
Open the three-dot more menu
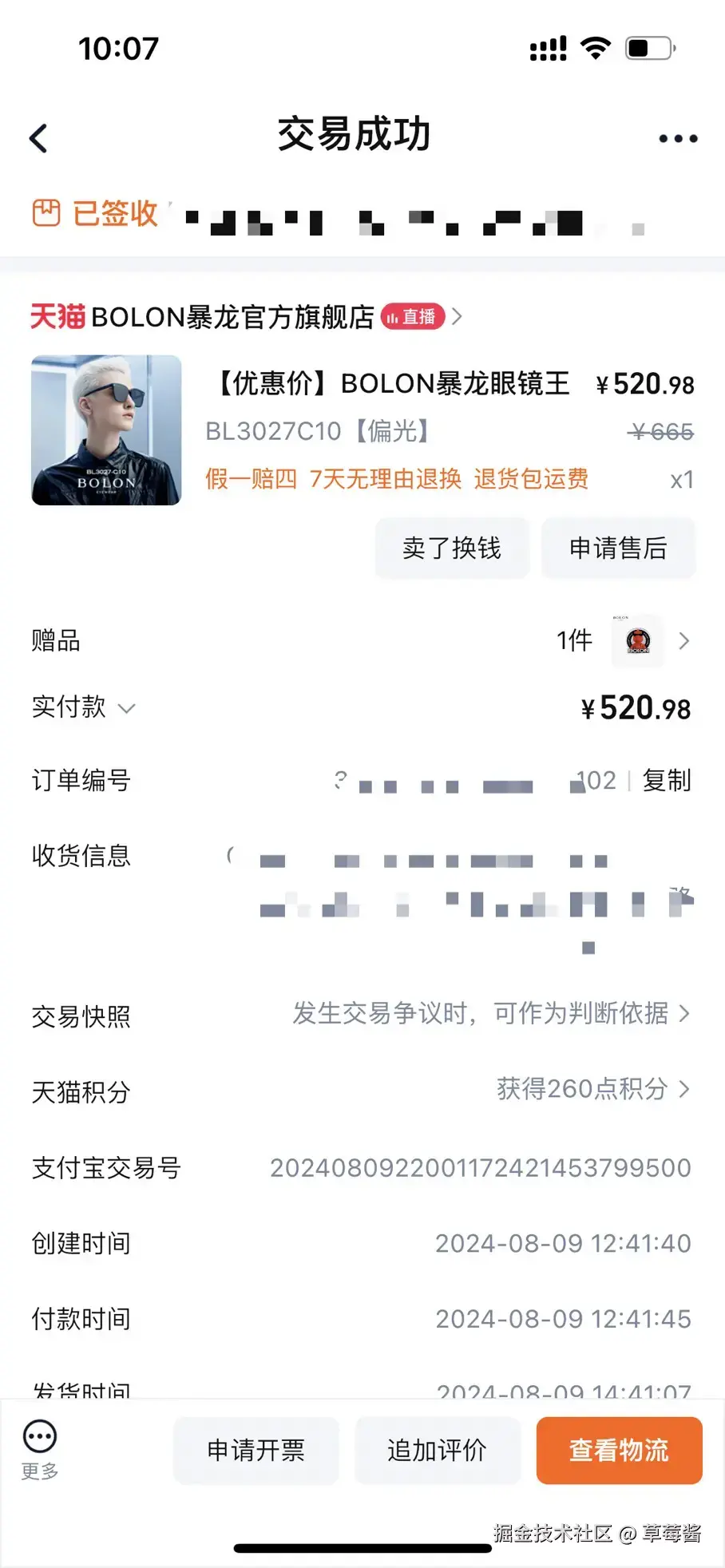[676, 138]
